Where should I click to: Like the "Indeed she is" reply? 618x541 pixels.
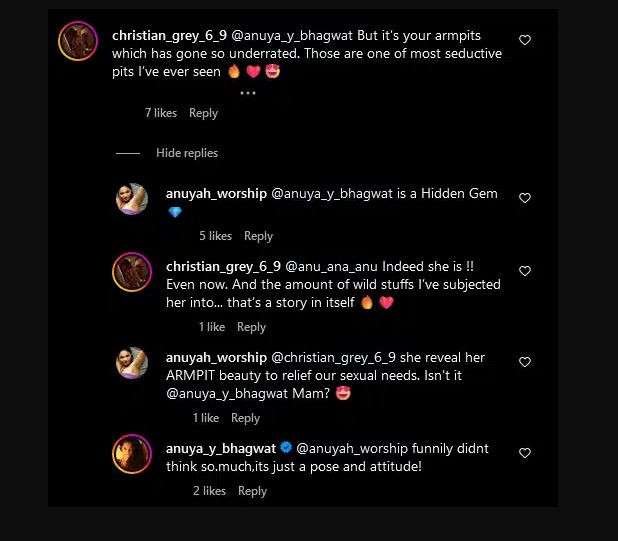click(x=525, y=271)
